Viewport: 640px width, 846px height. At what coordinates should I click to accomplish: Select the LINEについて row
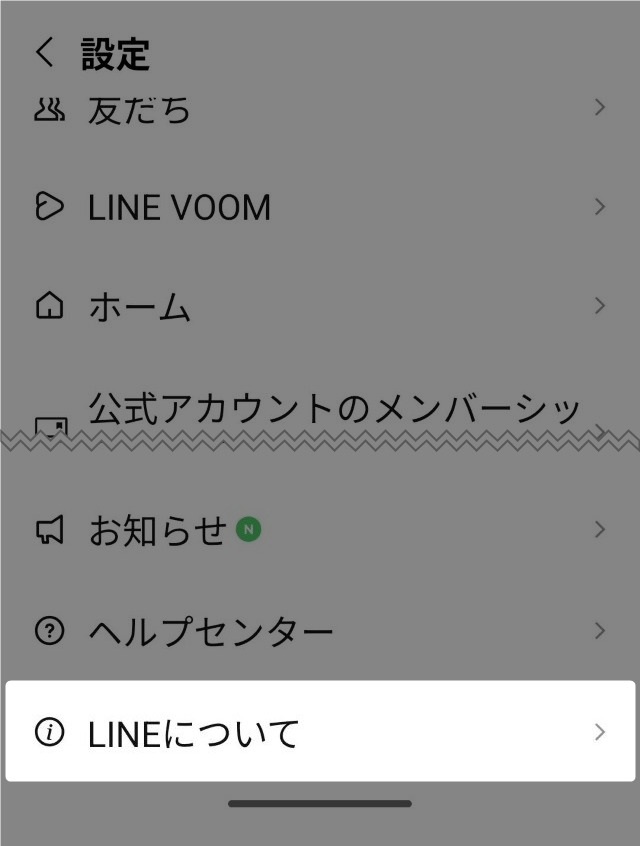point(320,732)
